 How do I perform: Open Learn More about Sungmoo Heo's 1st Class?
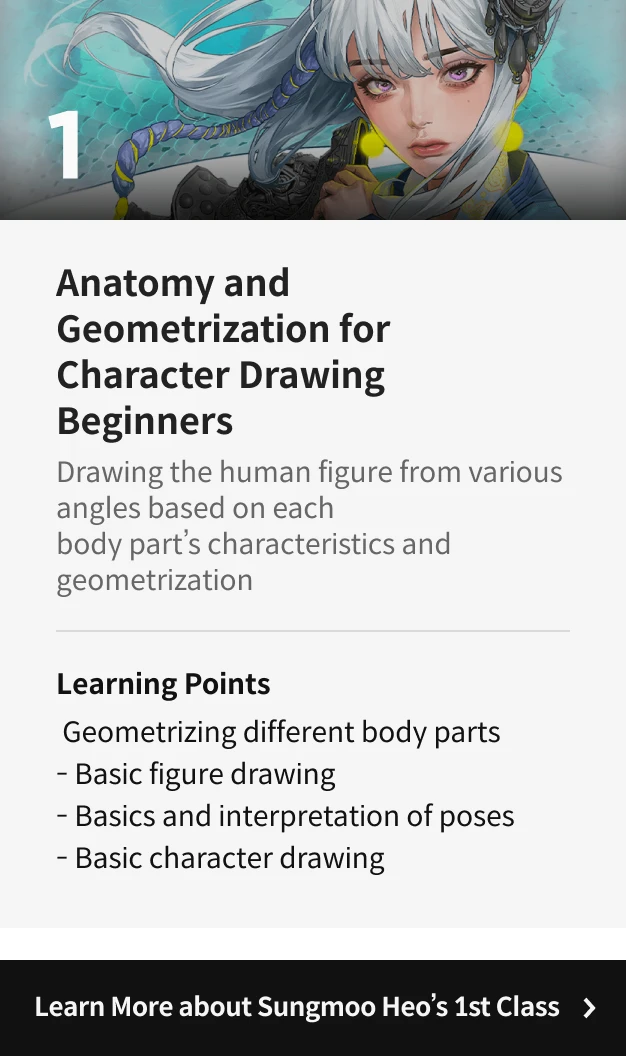pos(313,1008)
